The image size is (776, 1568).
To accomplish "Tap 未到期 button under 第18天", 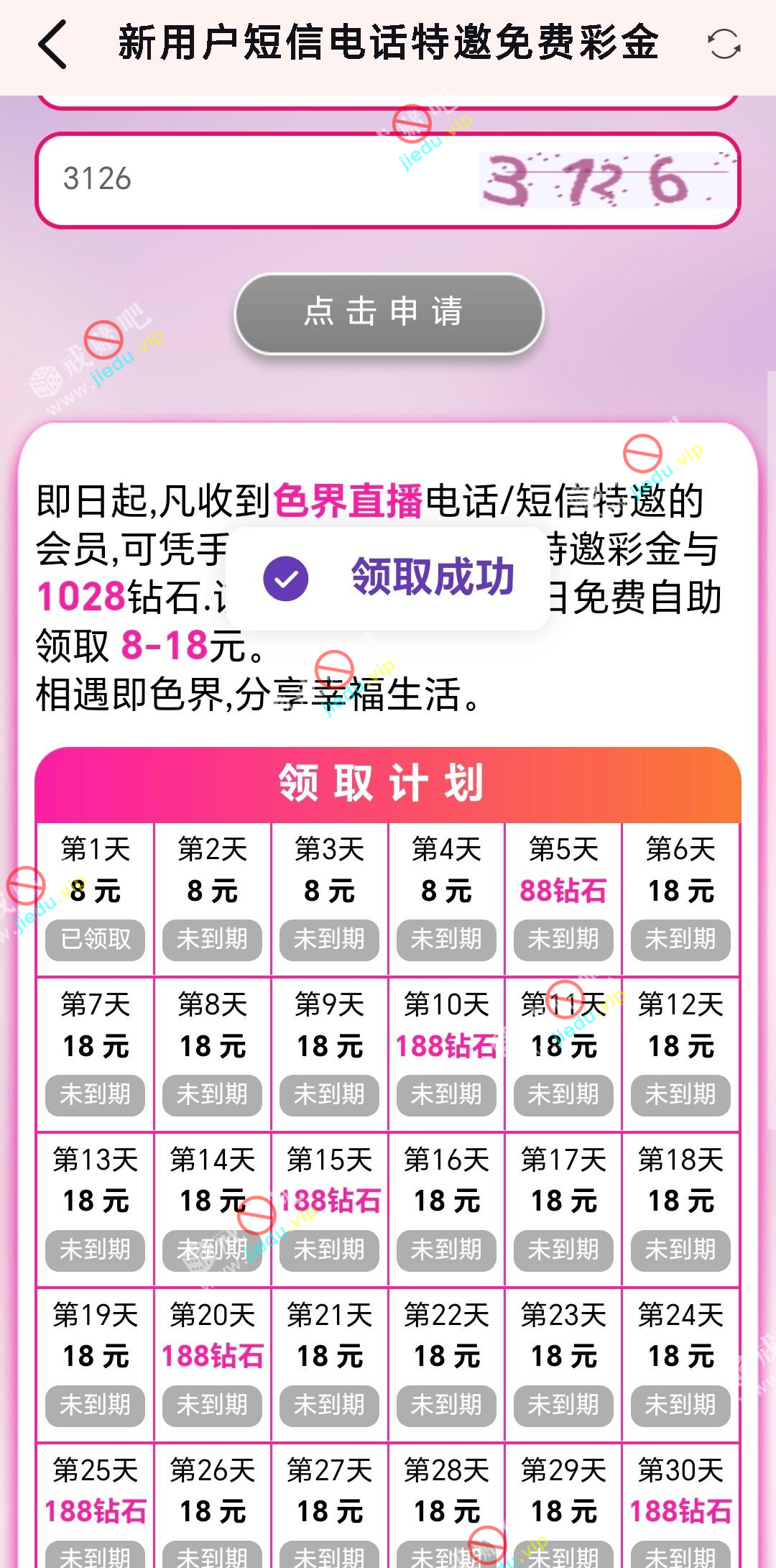I will point(680,1250).
